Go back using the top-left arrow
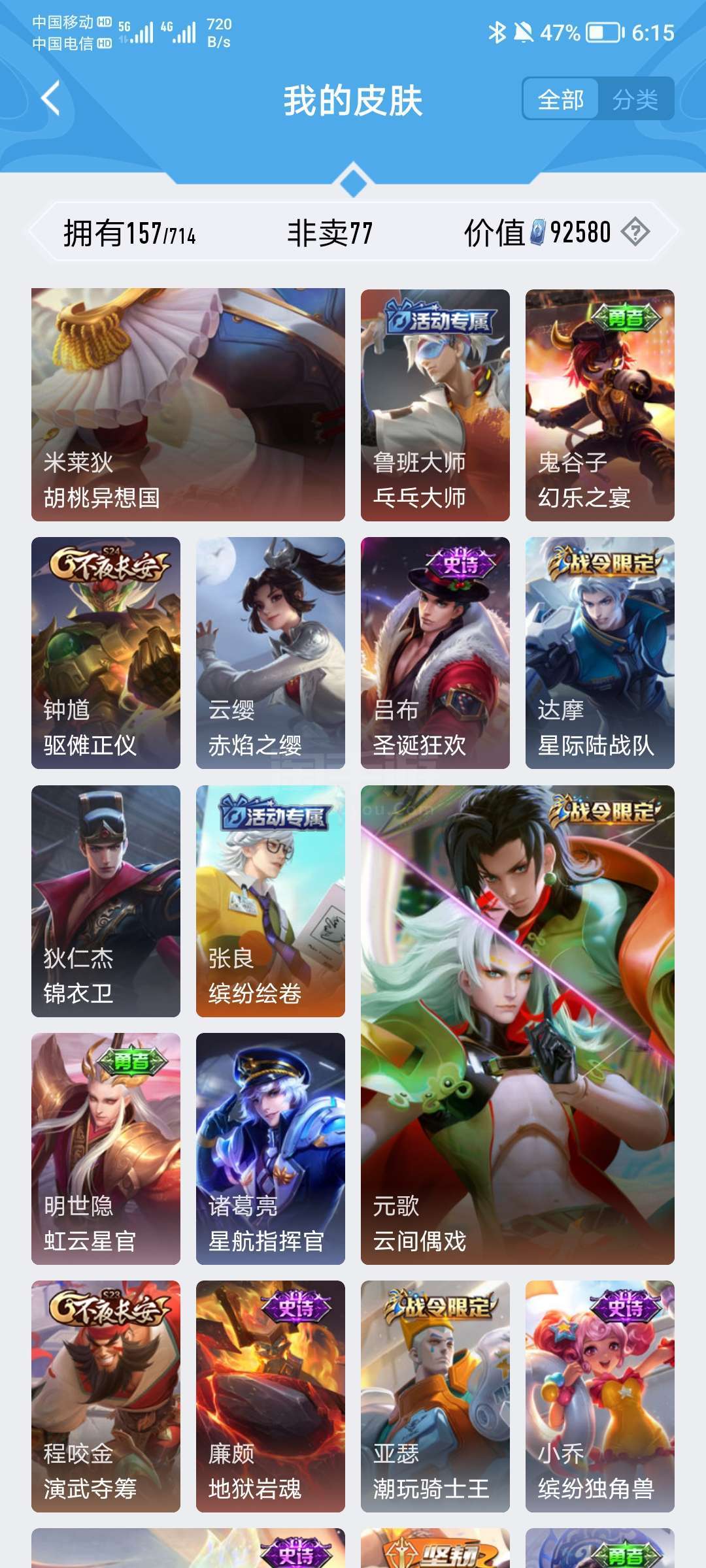Viewport: 706px width, 1568px height. (x=51, y=99)
